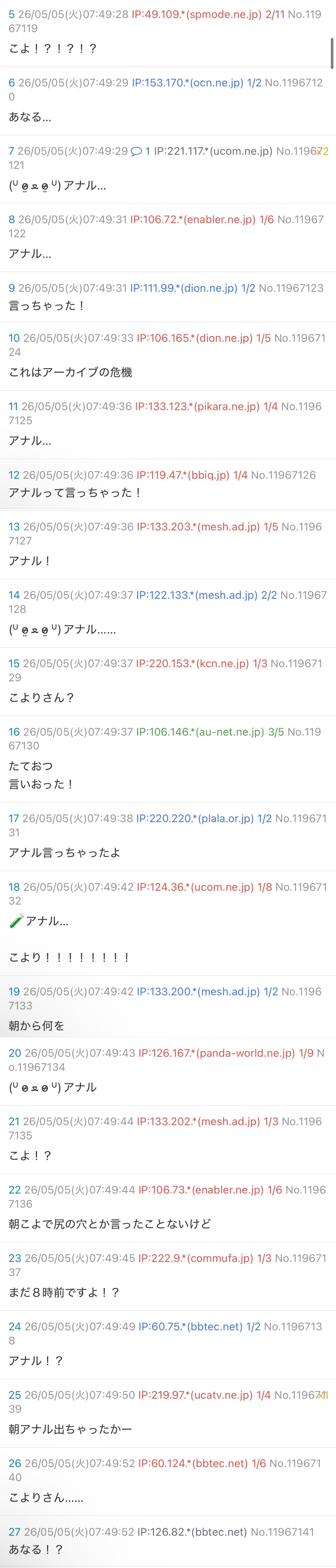Tap post number 18 link

click(14, 887)
